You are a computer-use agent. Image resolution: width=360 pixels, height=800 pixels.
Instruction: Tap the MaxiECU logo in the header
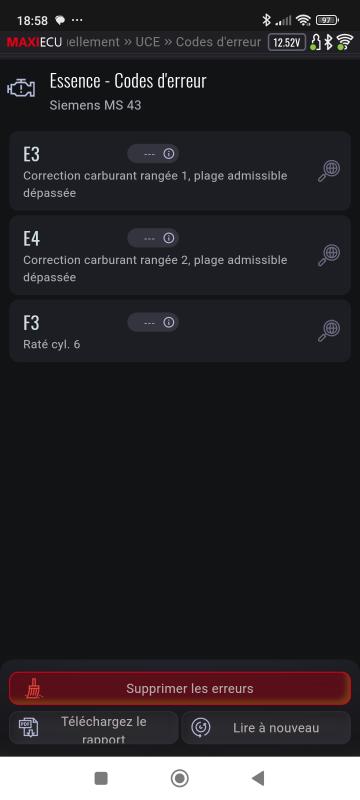point(35,42)
